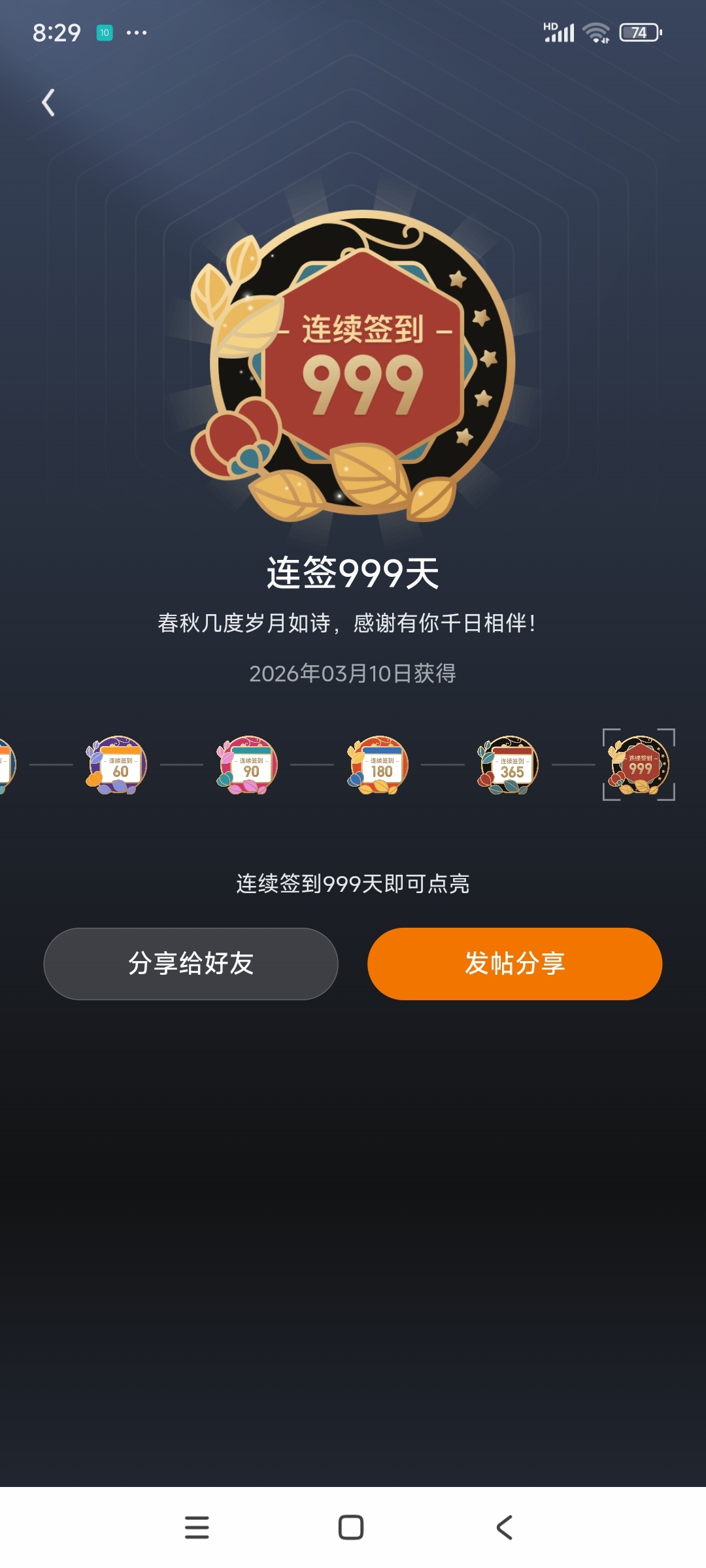Open recent apps from navigation bar
The width and height of the screenshot is (706, 1568).
tap(197, 1527)
